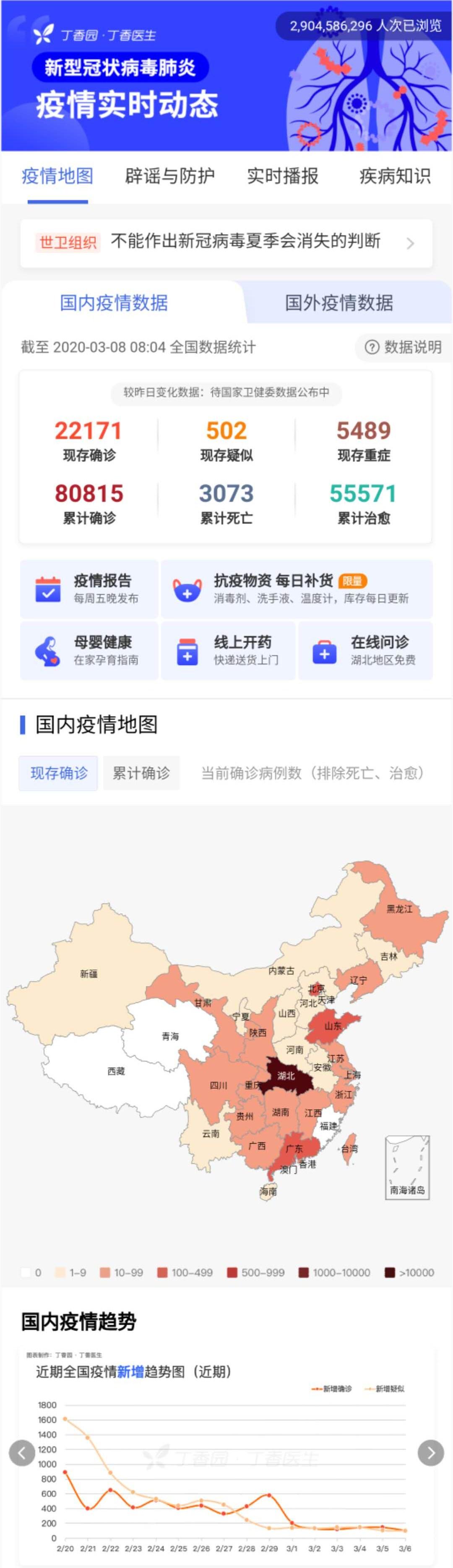Switch to the 辟谣与防护 tab
This screenshot has width=453, height=1568.
(169, 176)
